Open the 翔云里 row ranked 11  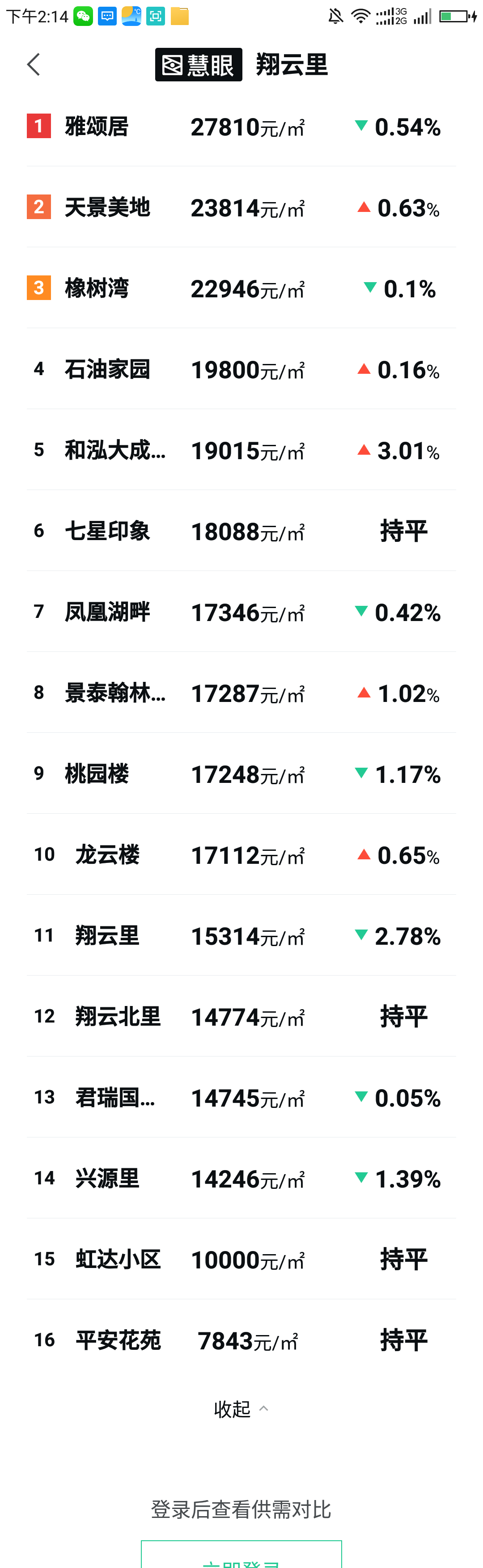(241, 935)
